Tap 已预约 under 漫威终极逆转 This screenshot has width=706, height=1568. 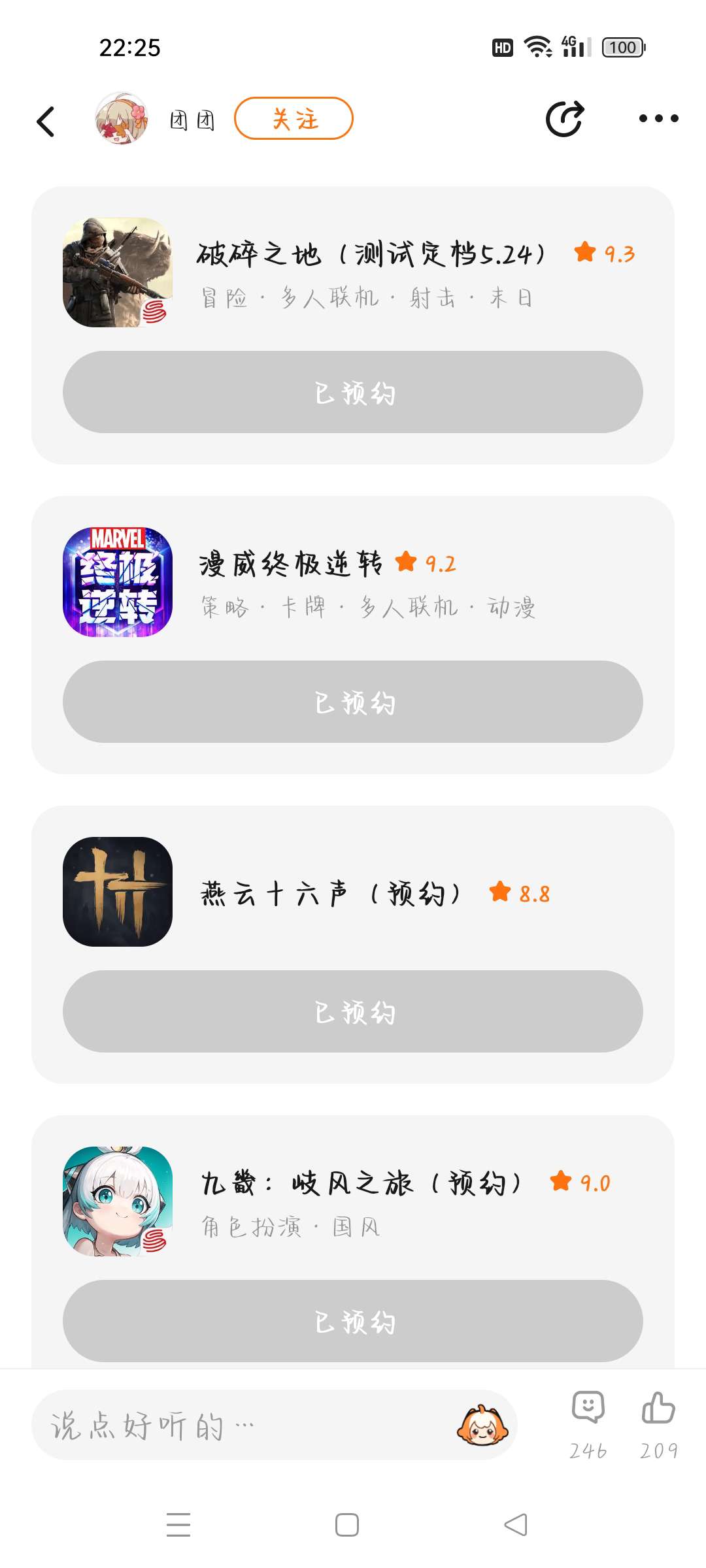click(x=353, y=702)
